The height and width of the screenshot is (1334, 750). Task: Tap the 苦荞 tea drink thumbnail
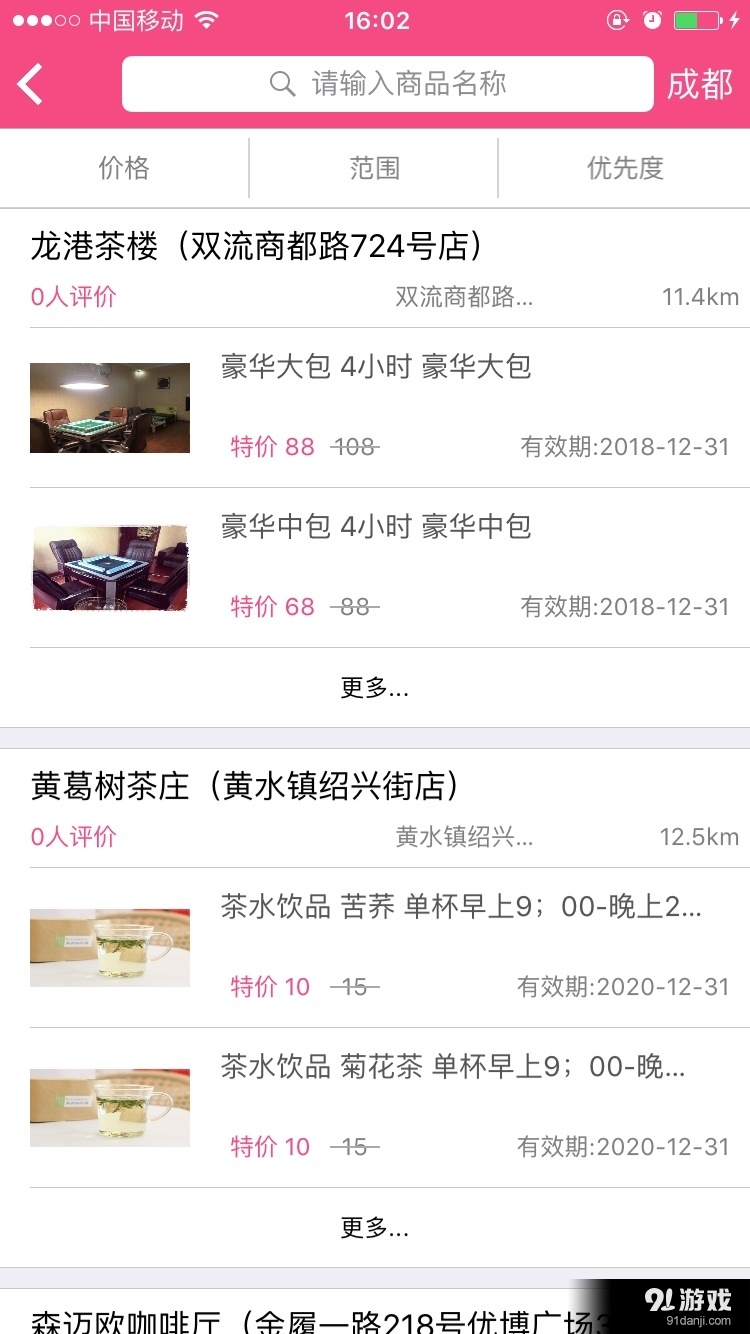[x=109, y=946]
